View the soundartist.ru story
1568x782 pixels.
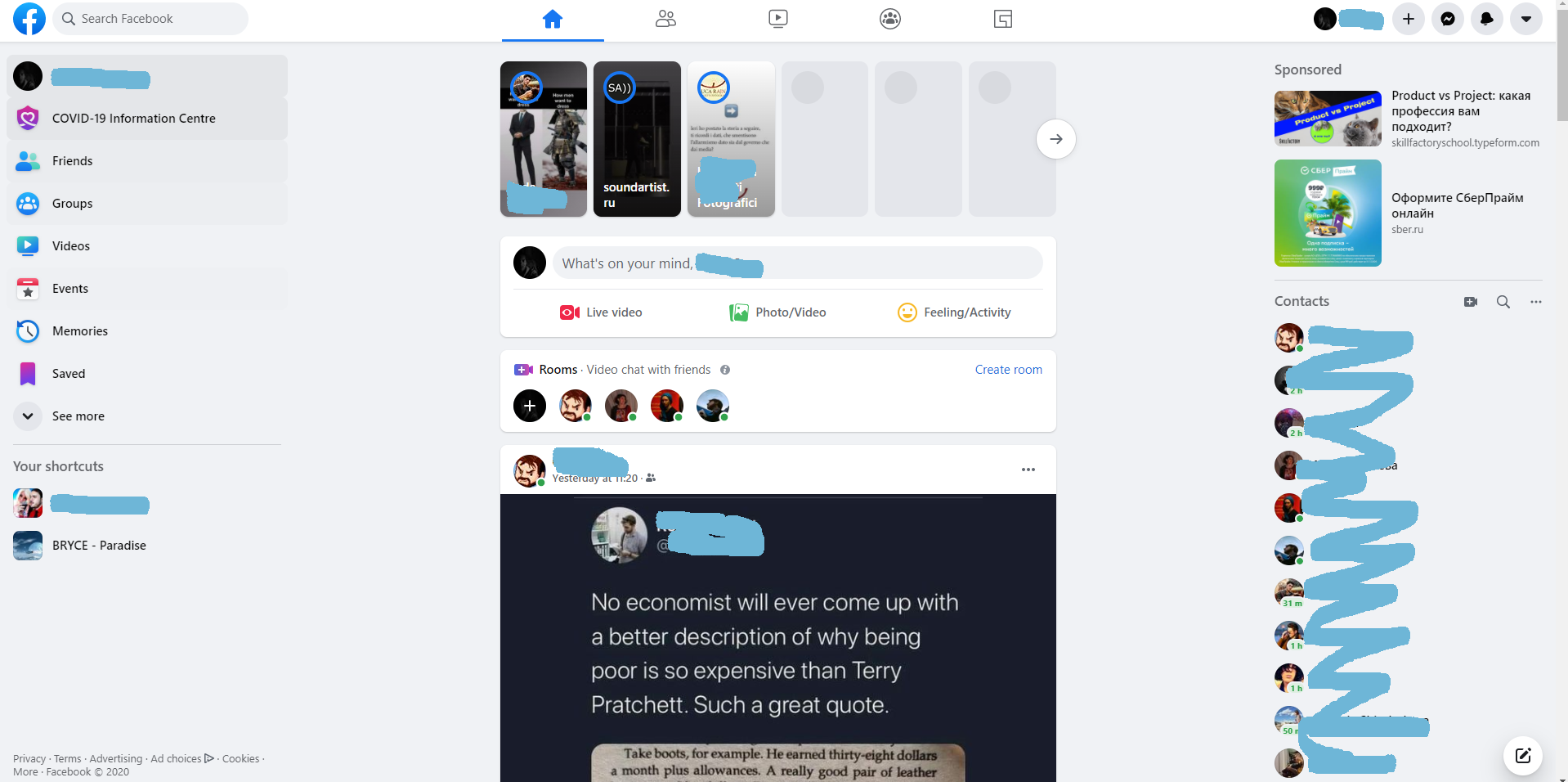click(x=637, y=139)
